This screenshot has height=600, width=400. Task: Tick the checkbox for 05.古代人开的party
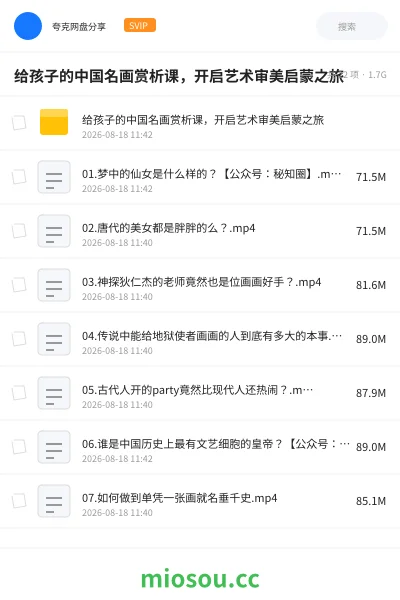point(19,393)
